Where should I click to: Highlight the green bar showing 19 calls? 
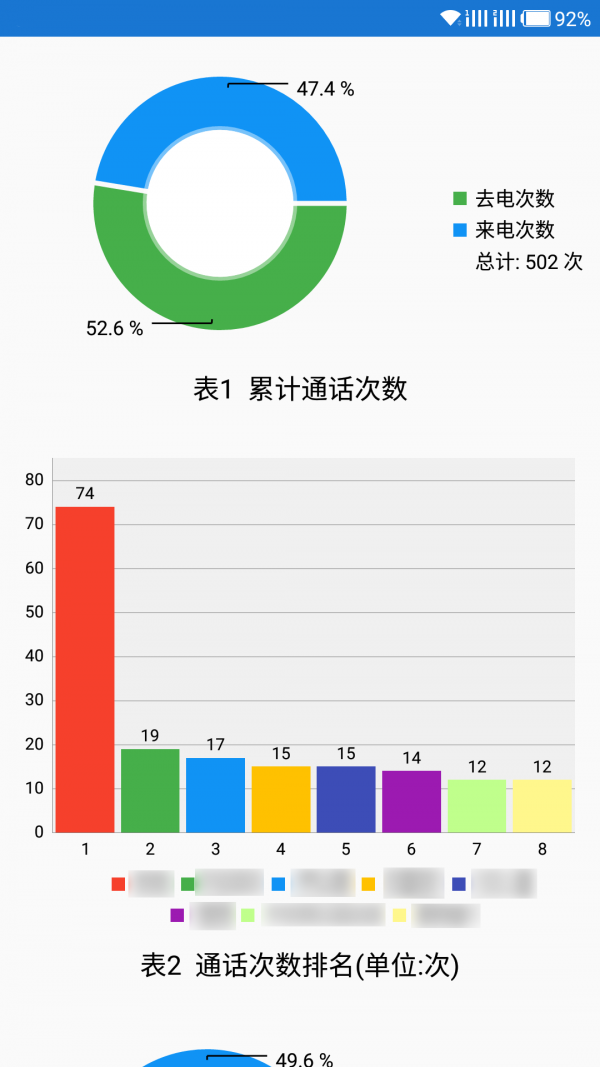point(150,791)
